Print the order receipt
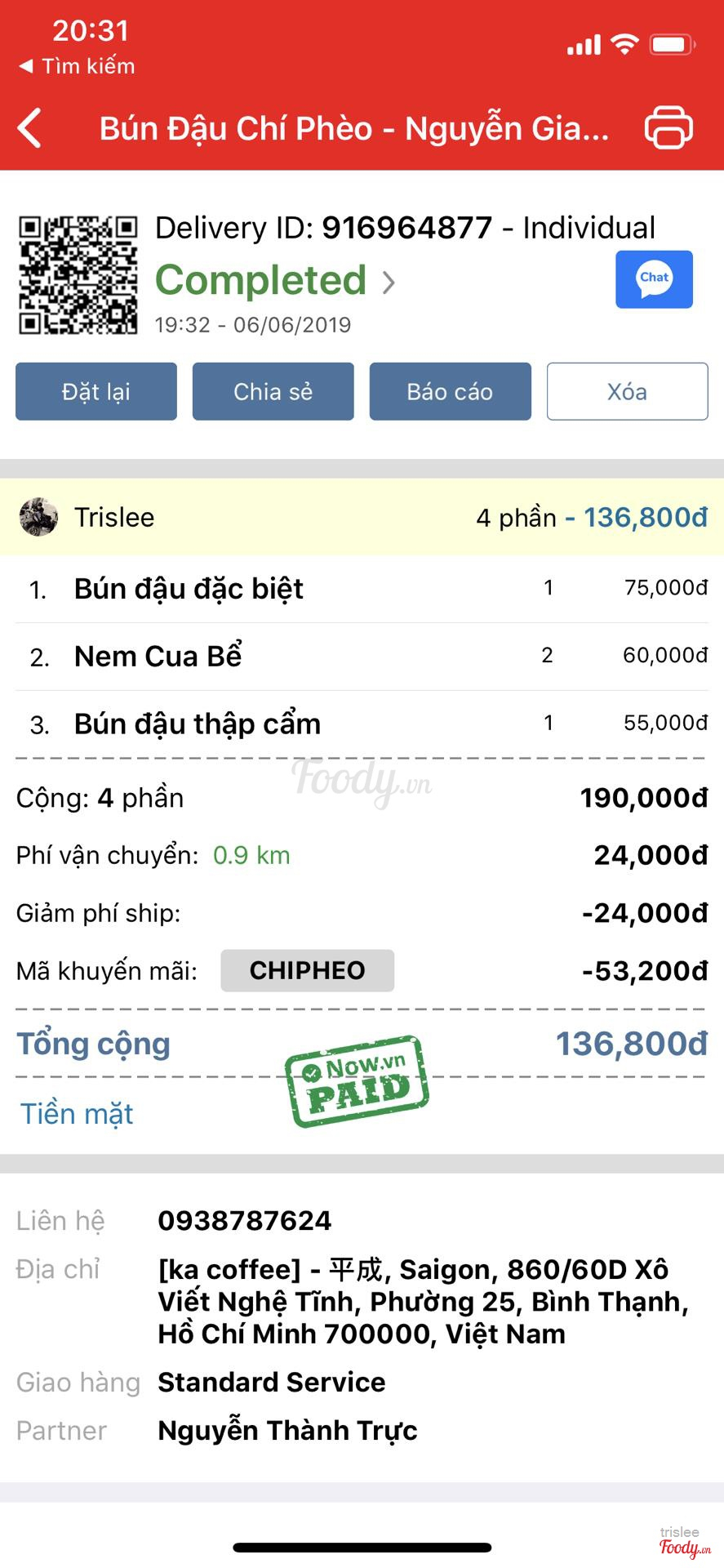The width and height of the screenshot is (724, 1568). pos(668,128)
